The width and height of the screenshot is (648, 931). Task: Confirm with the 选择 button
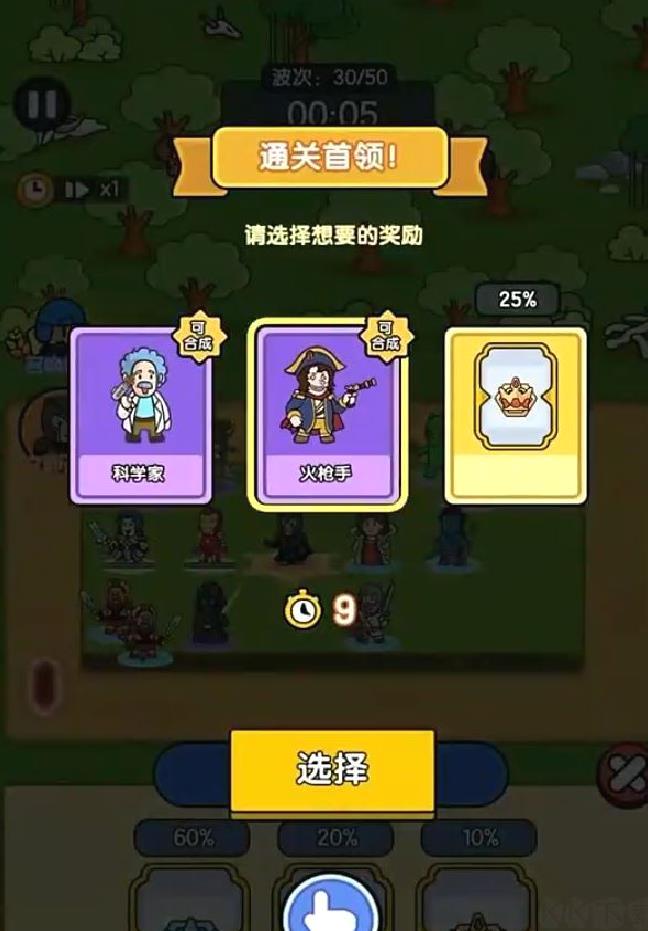(332, 770)
